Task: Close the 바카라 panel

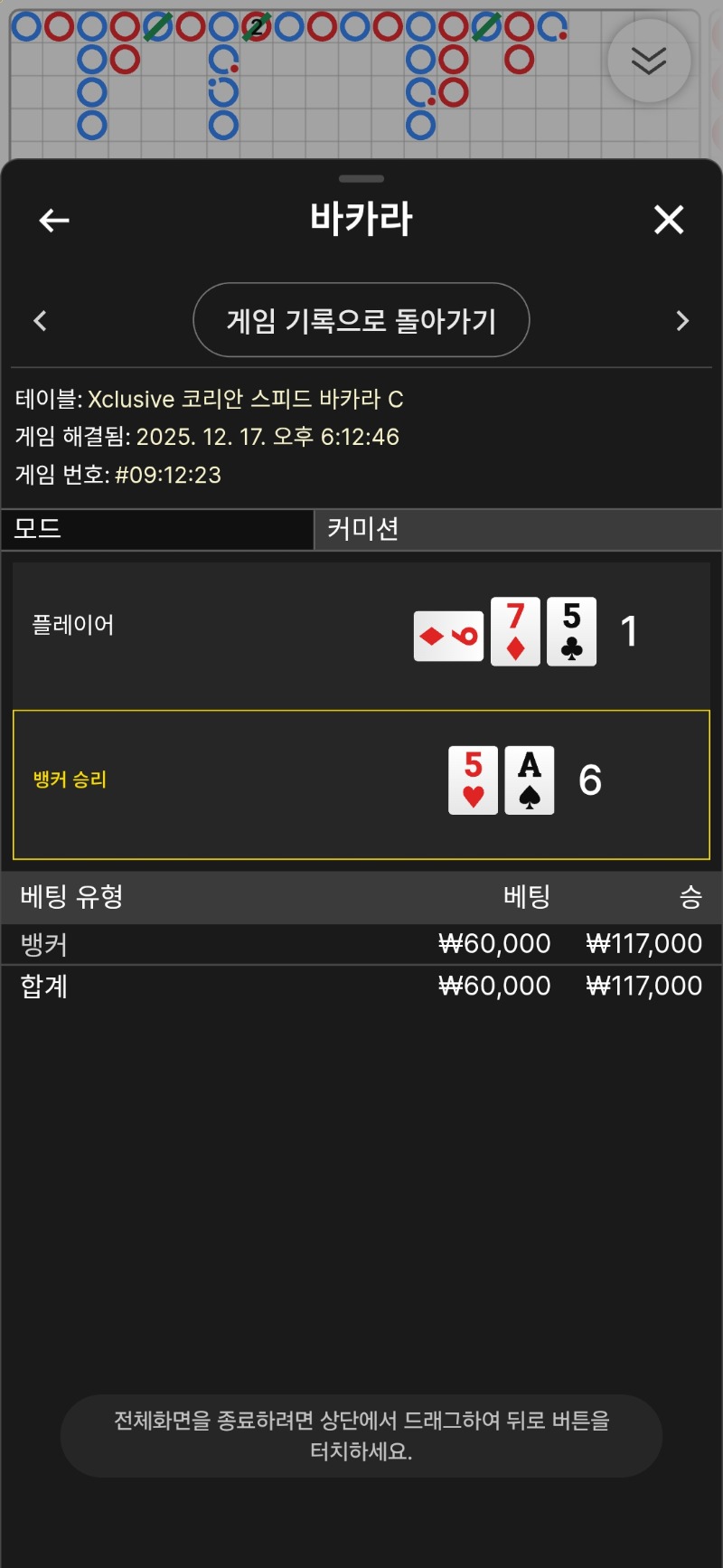Action: [x=669, y=220]
